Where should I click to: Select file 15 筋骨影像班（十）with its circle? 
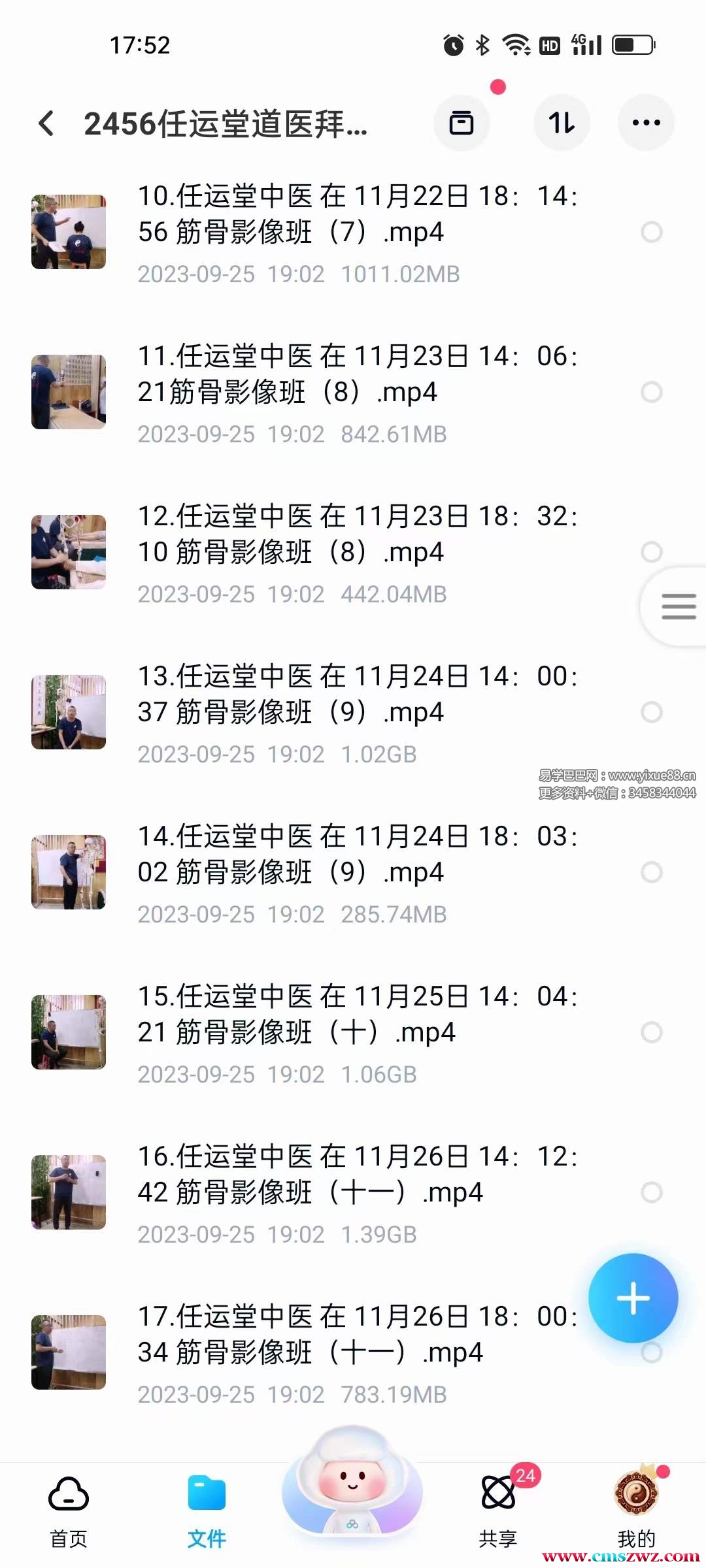click(x=651, y=1032)
